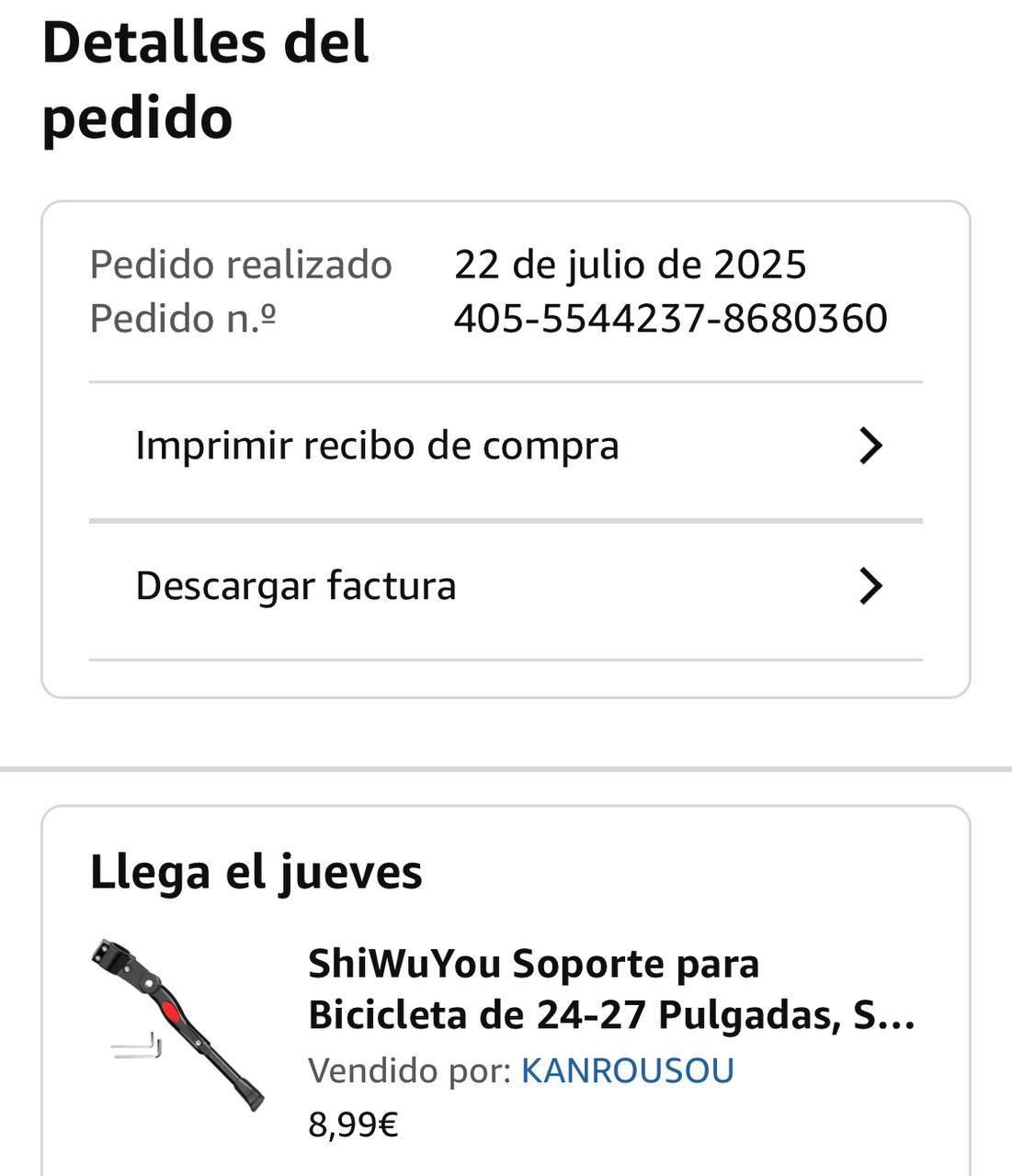Image resolution: width=1012 pixels, height=1176 pixels.
Task: Open Imprimir recibo de compra
Action: [506, 447]
